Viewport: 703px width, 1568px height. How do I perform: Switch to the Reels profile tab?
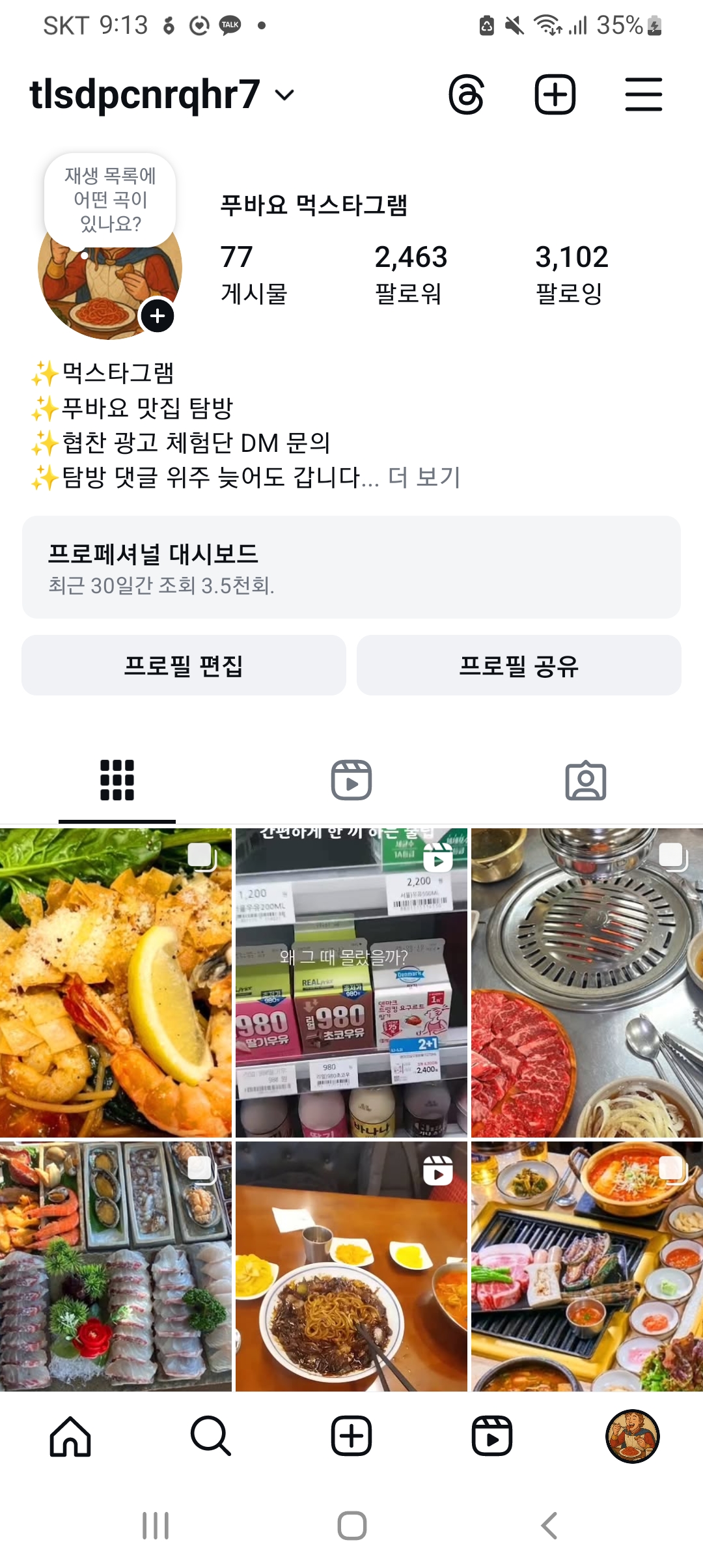pos(351,780)
